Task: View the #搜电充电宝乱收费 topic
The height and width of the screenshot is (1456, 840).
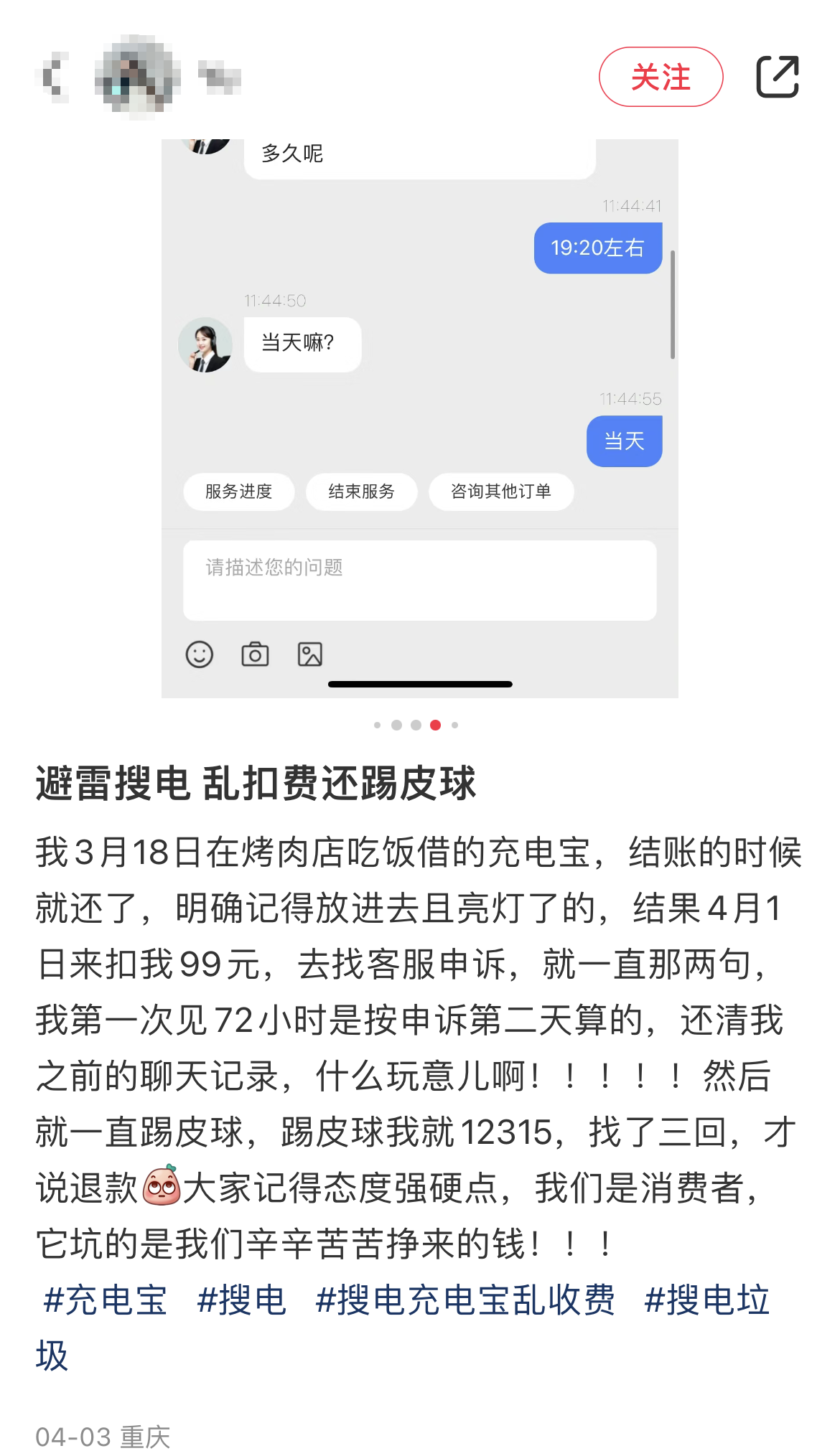Action: 465,1300
